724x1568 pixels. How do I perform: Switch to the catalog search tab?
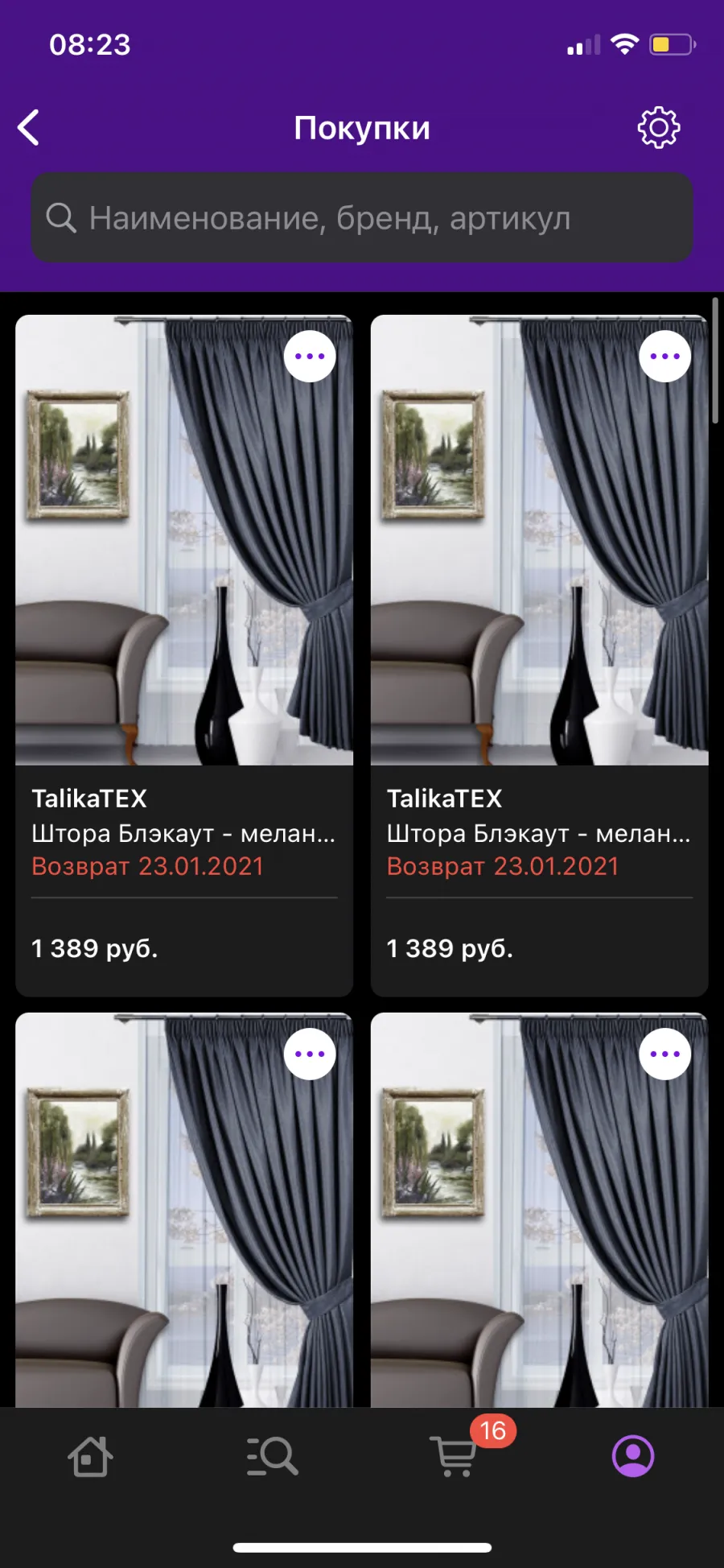272,1456
